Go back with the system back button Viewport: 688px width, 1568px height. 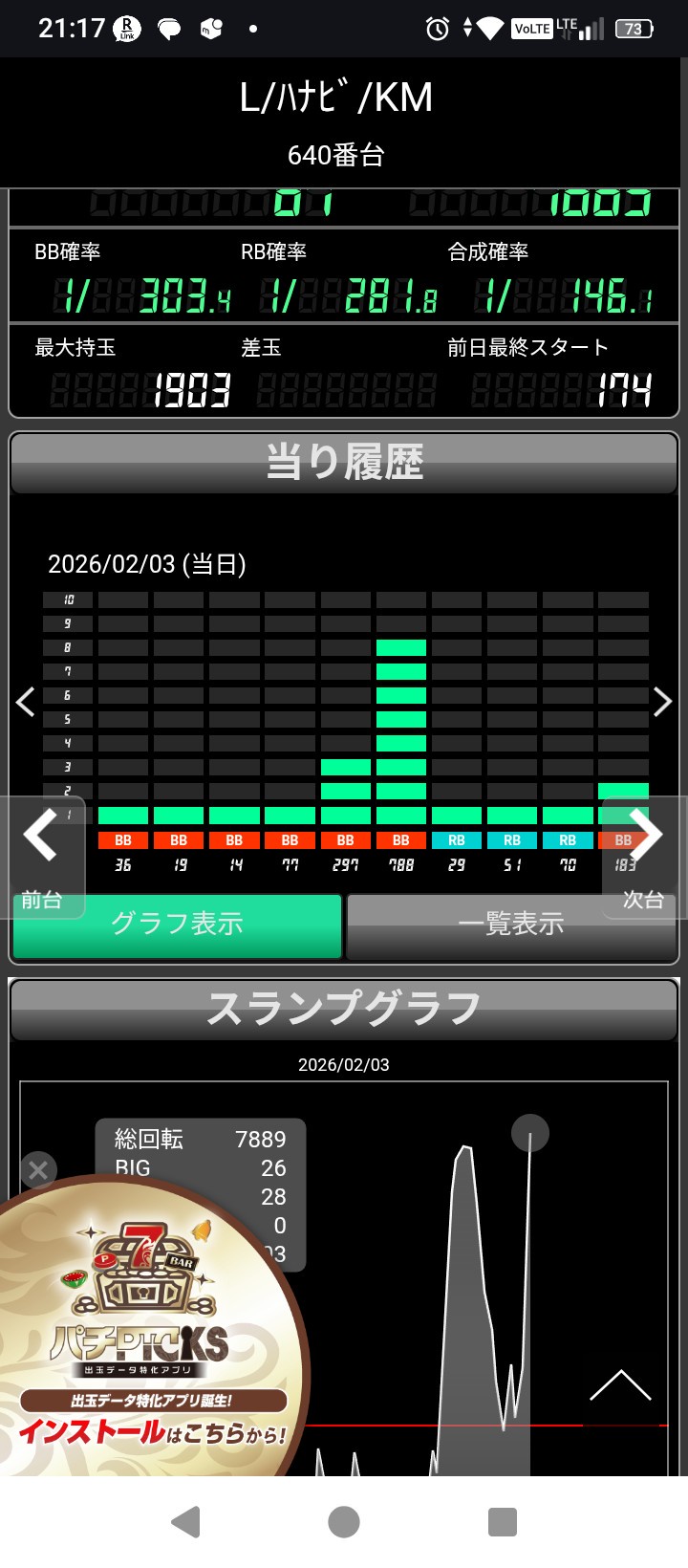185,1521
